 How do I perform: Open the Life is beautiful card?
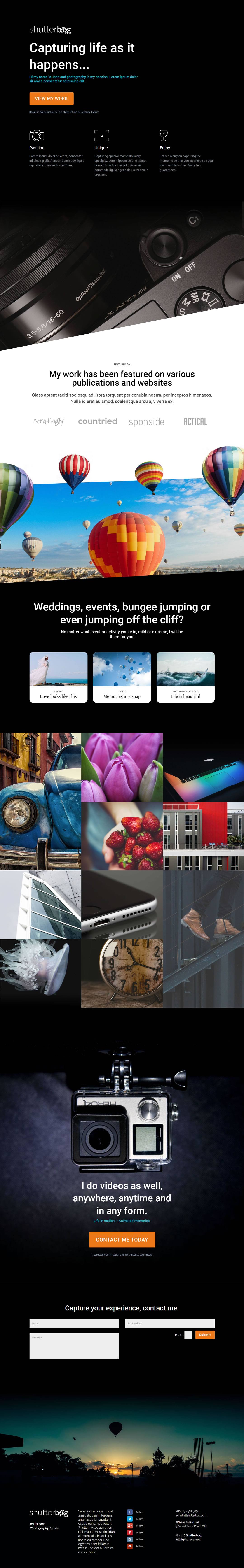tap(185, 677)
